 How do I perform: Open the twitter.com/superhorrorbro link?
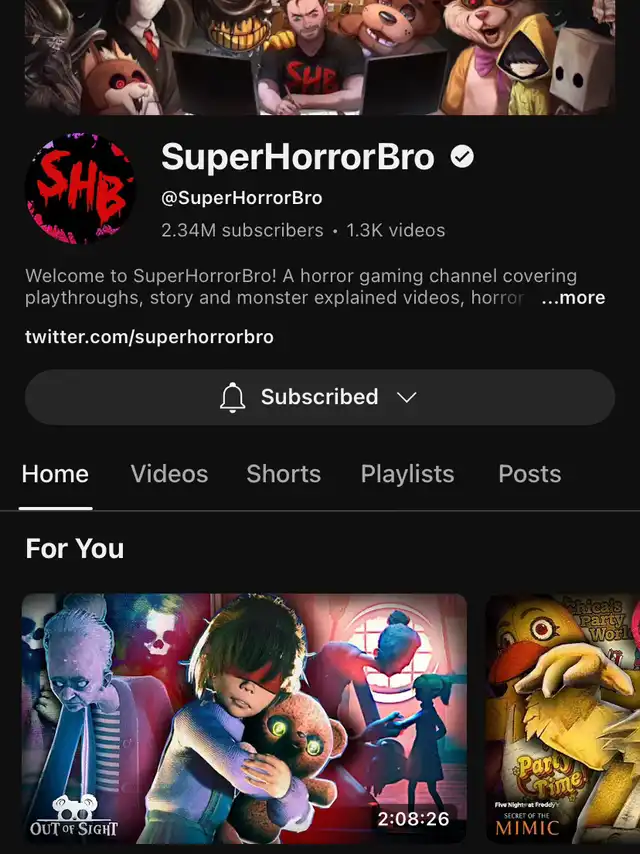coord(149,337)
